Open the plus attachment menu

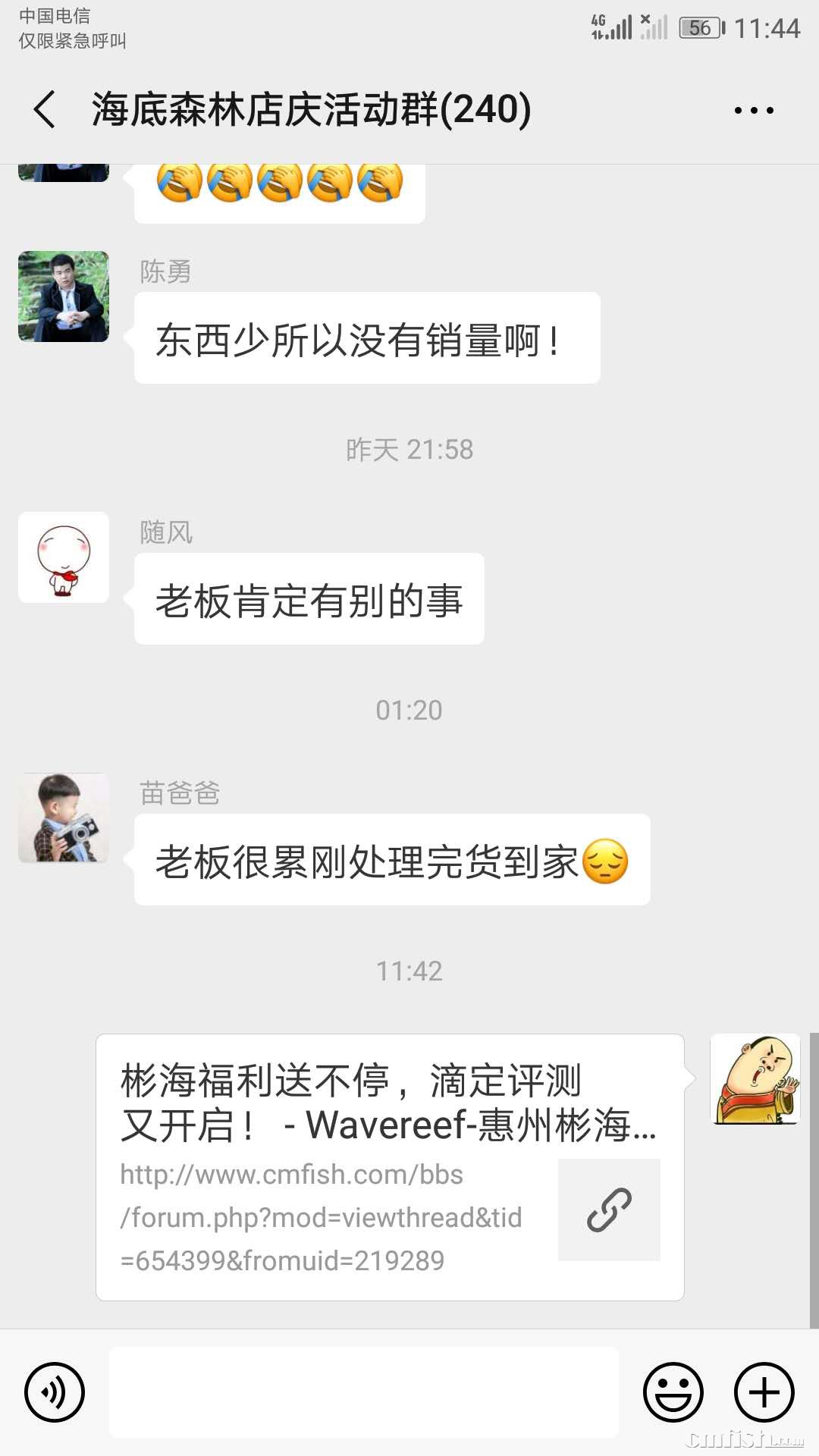(x=764, y=1392)
